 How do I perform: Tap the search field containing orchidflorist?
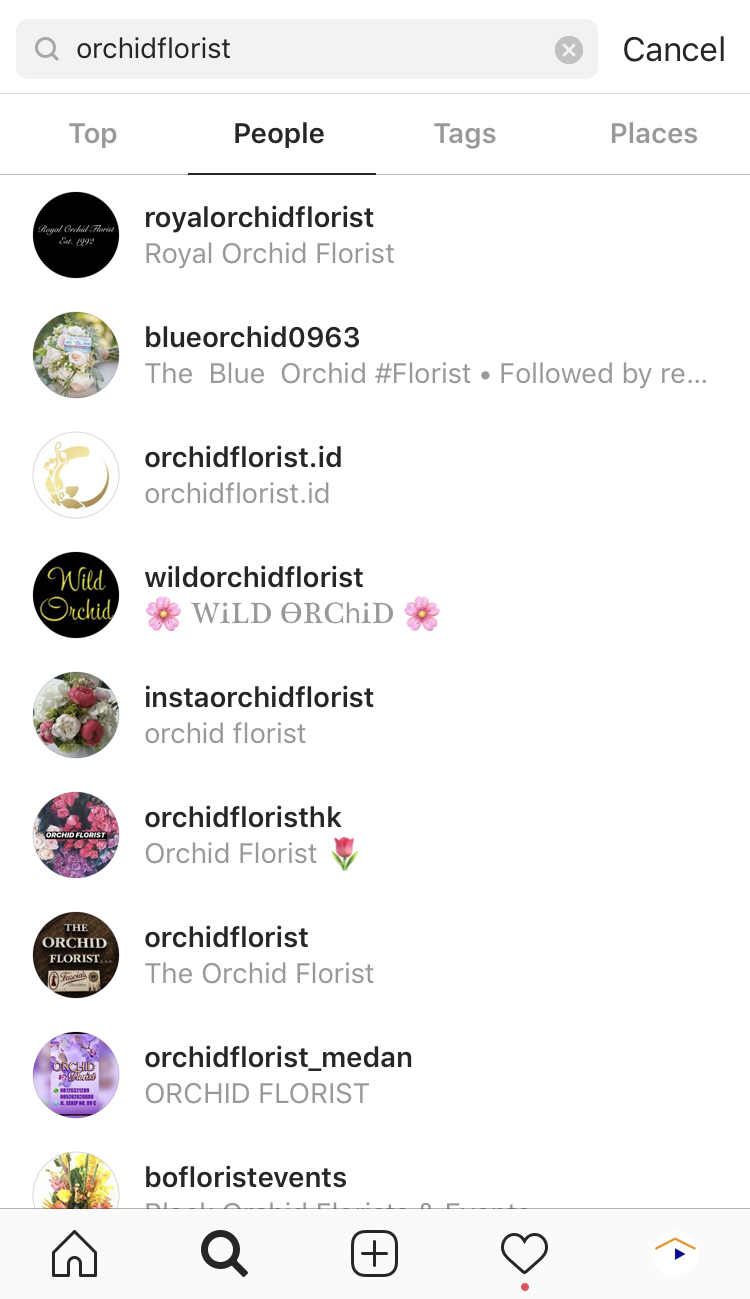300,49
